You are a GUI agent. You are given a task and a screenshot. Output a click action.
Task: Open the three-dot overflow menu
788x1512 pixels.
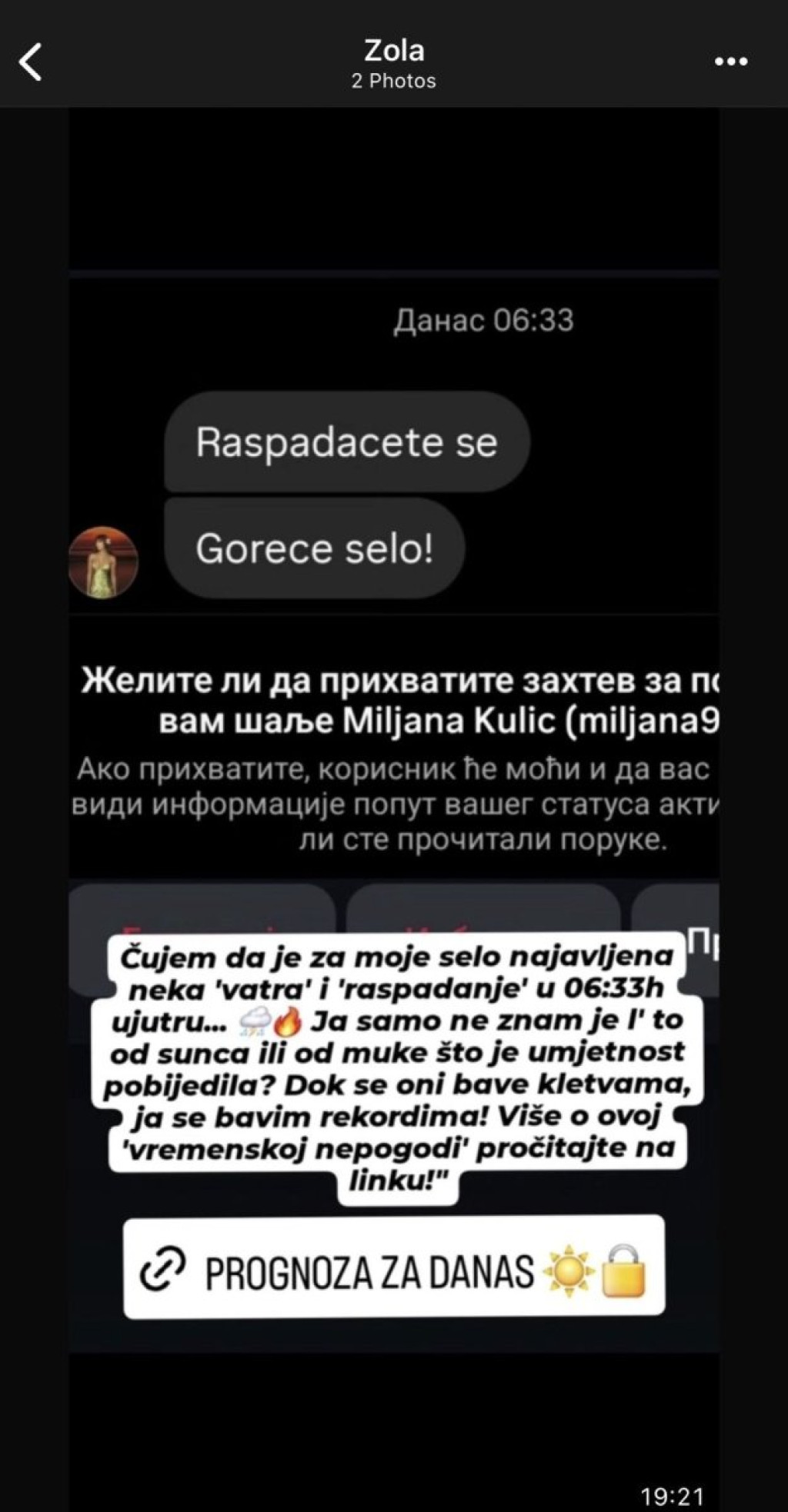[730, 62]
